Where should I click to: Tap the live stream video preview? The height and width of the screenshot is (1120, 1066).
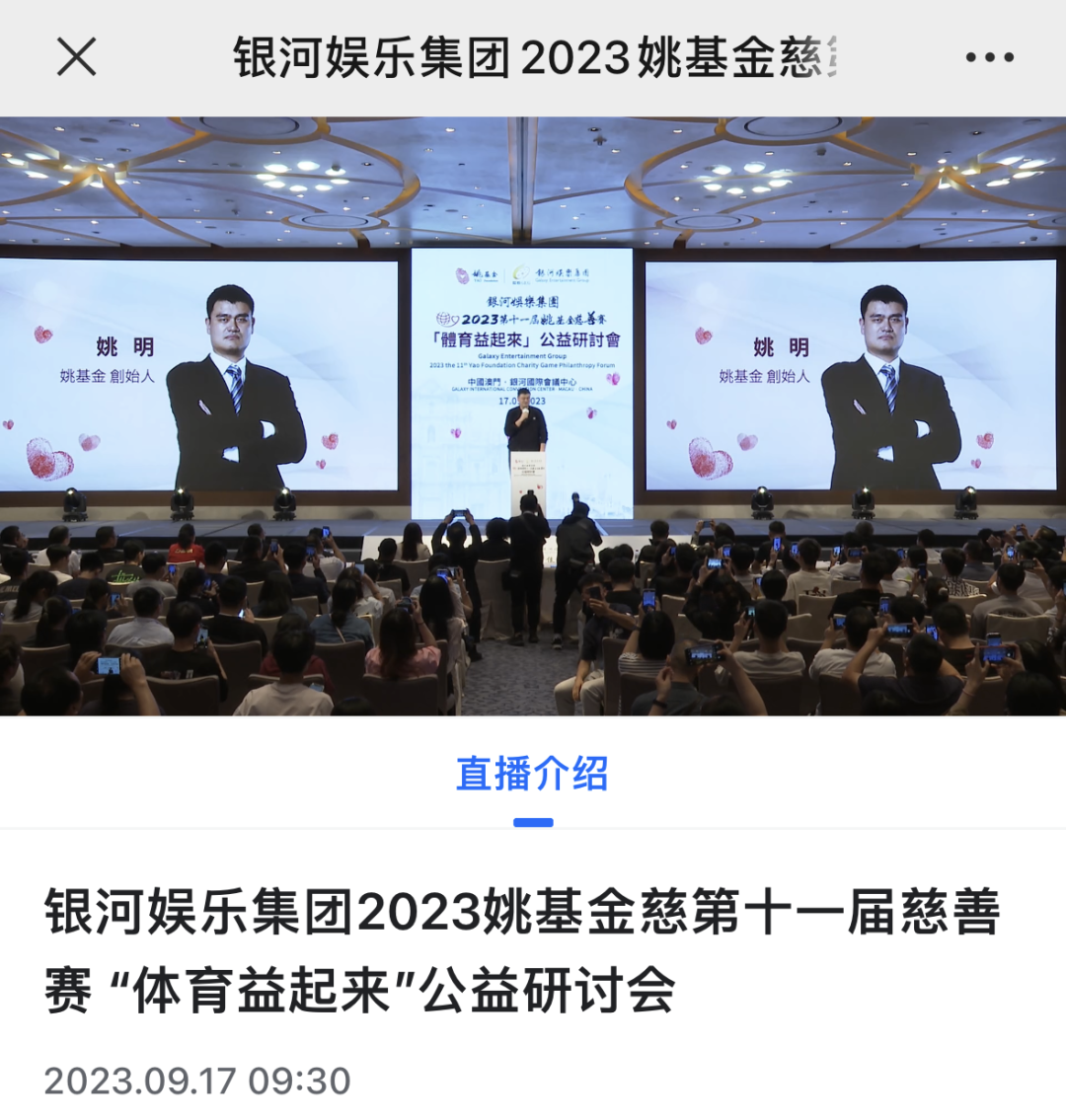[x=533, y=416]
